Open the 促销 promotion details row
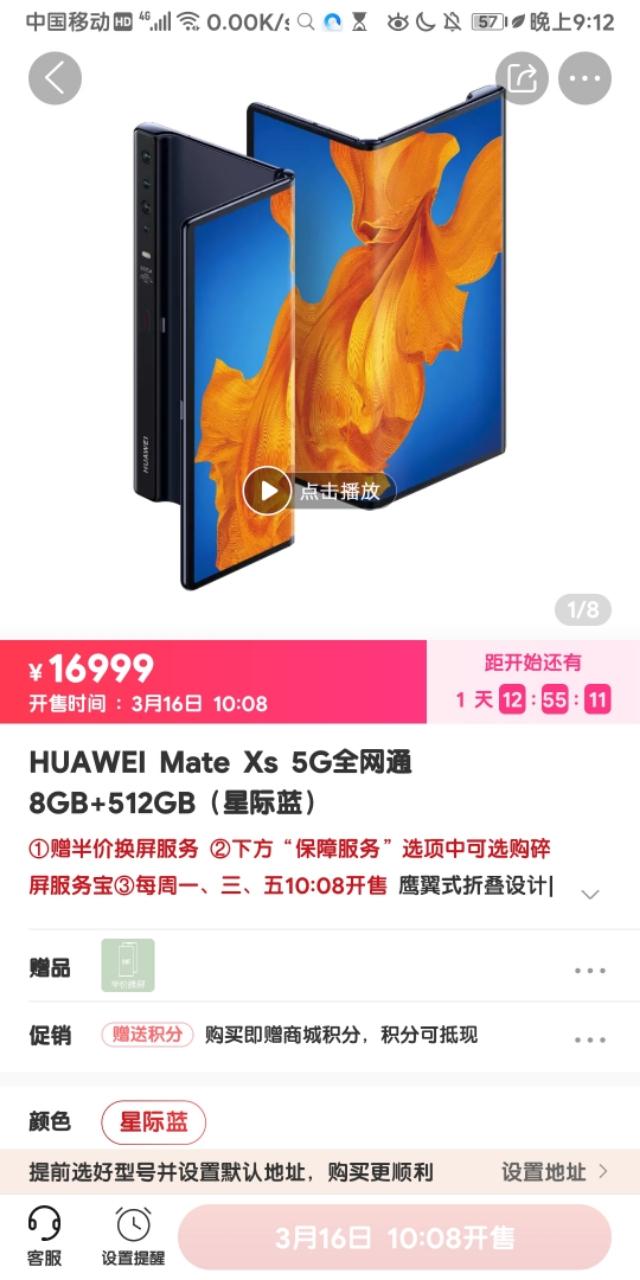This screenshot has height=1280, width=640. click(x=590, y=1037)
